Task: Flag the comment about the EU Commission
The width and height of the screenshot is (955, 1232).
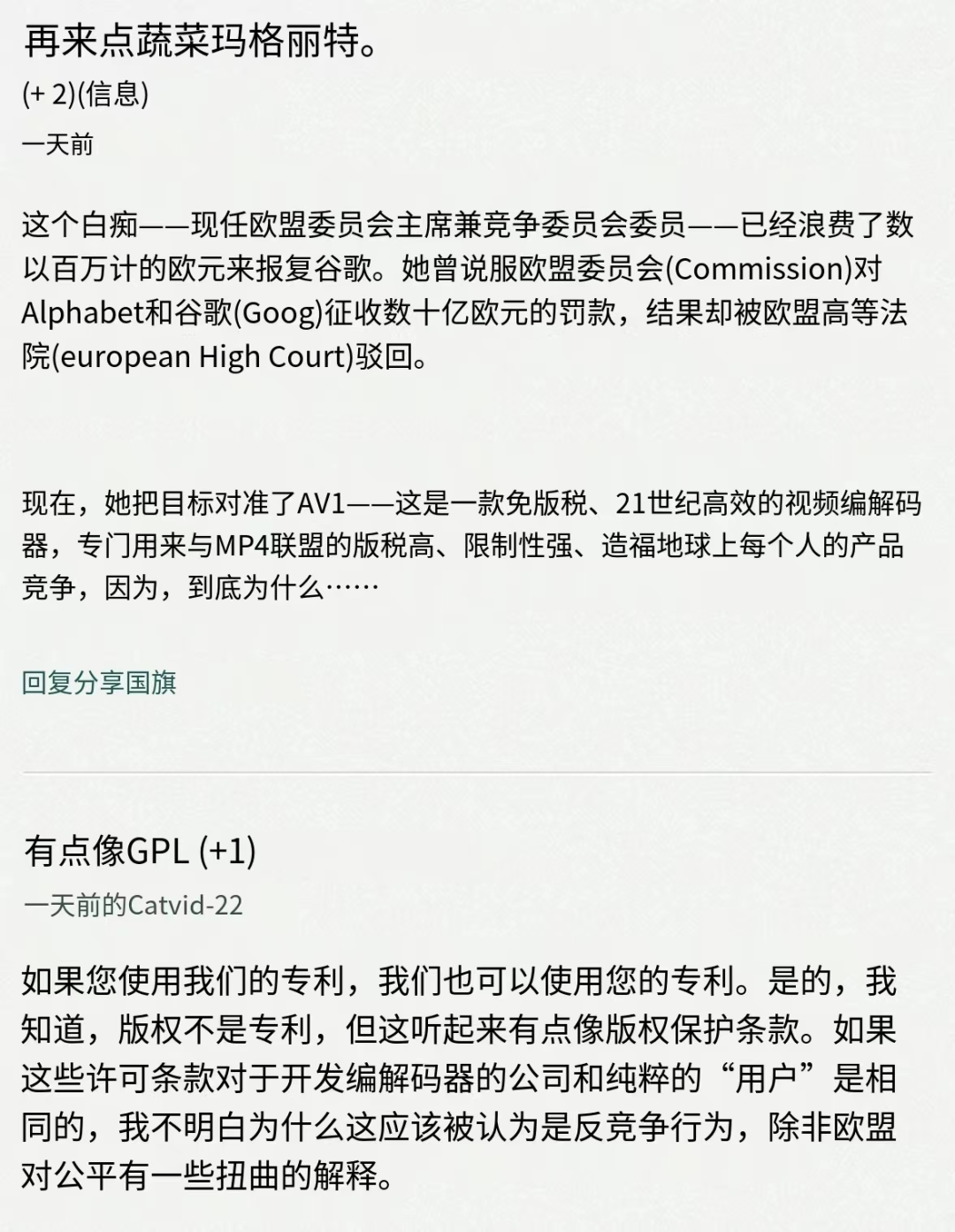Action: pyautogui.click(x=151, y=683)
